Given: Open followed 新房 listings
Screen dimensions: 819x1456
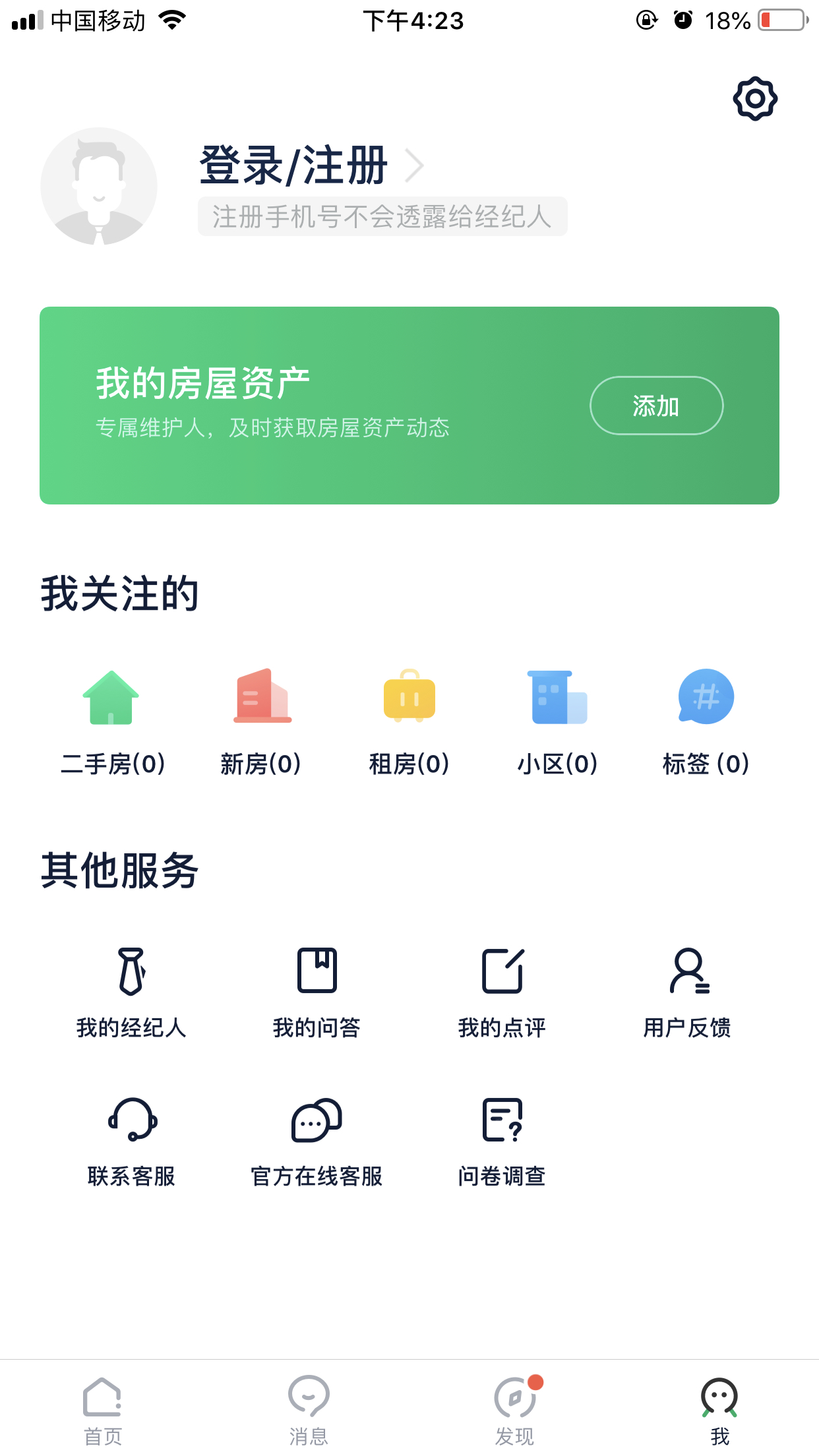Looking at the screenshot, I should (261, 723).
